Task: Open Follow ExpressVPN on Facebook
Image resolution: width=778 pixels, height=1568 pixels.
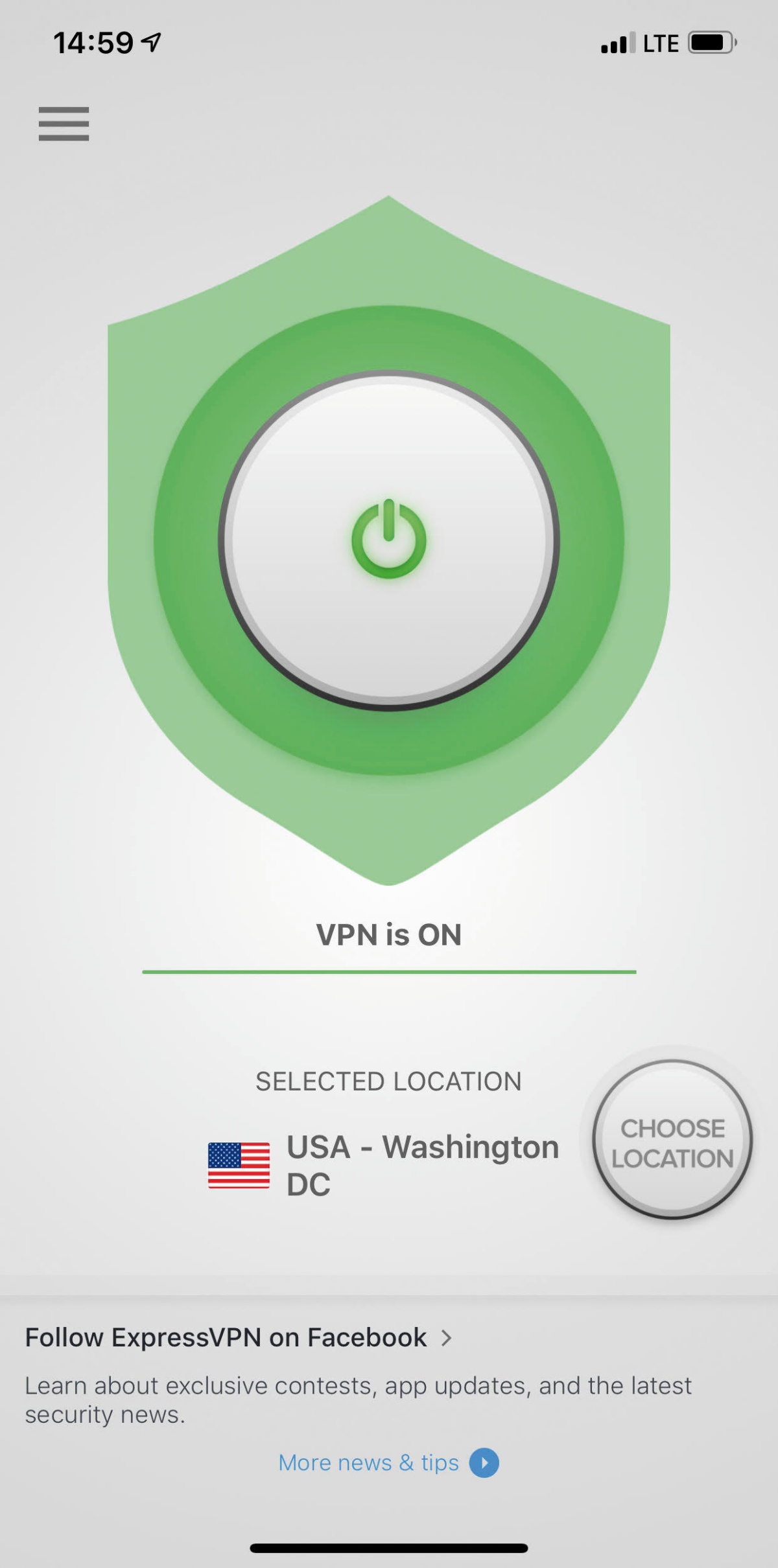Action: point(238,1337)
